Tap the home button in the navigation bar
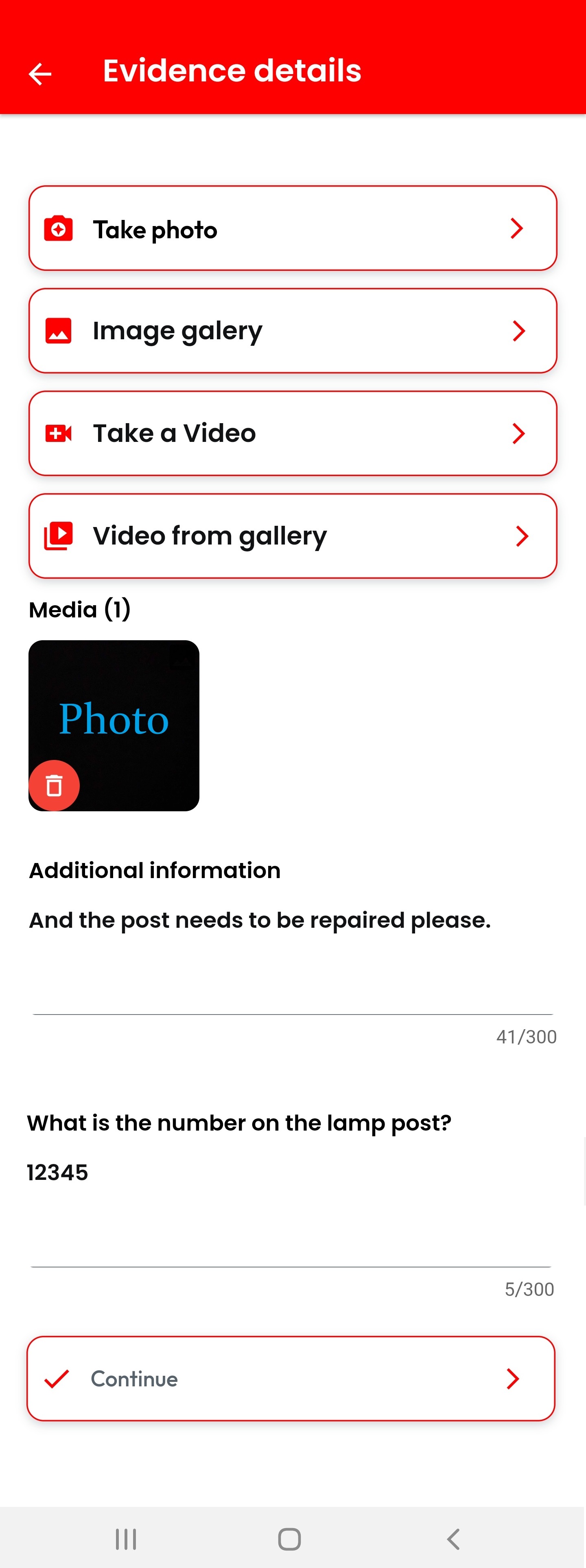The image size is (586, 1568). (x=289, y=1538)
